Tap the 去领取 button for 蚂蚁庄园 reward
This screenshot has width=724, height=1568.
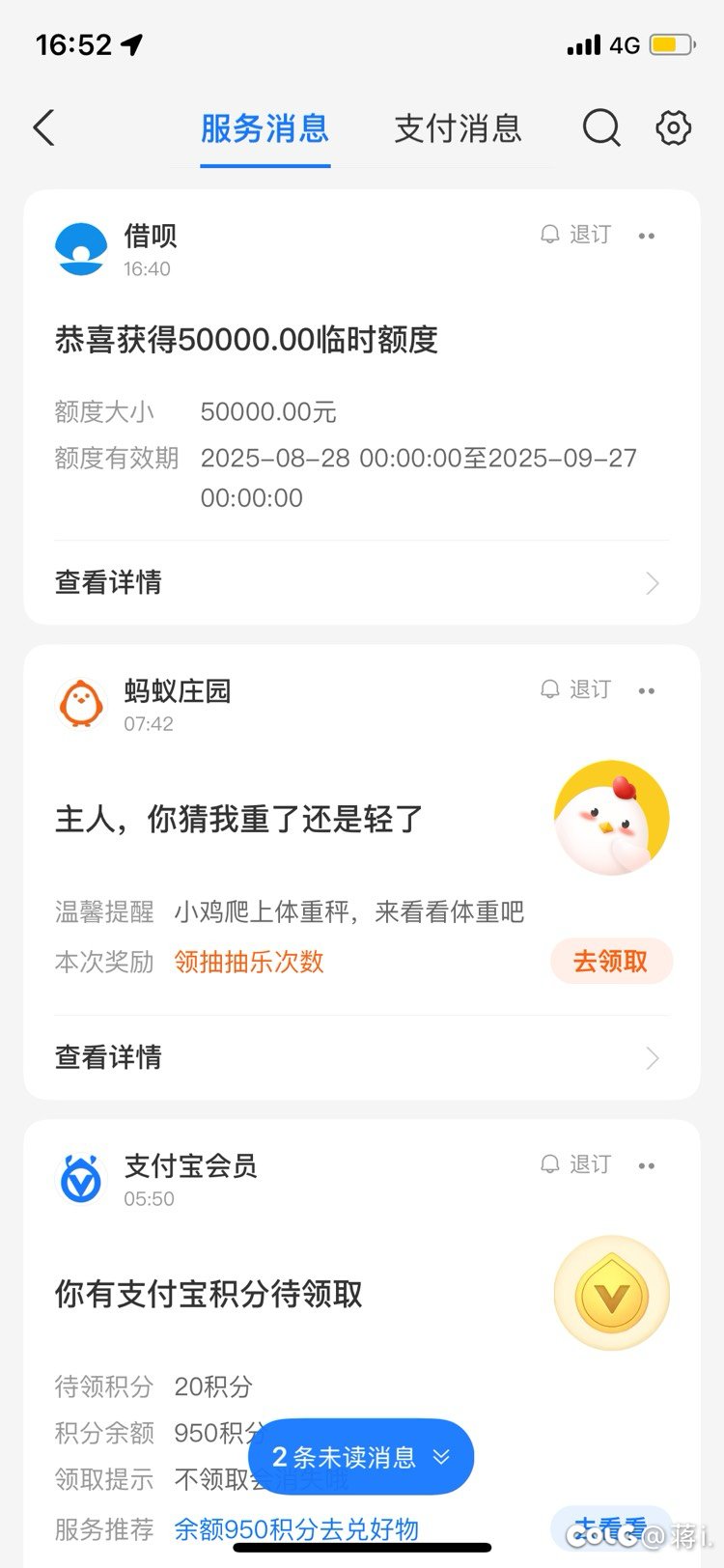(610, 962)
